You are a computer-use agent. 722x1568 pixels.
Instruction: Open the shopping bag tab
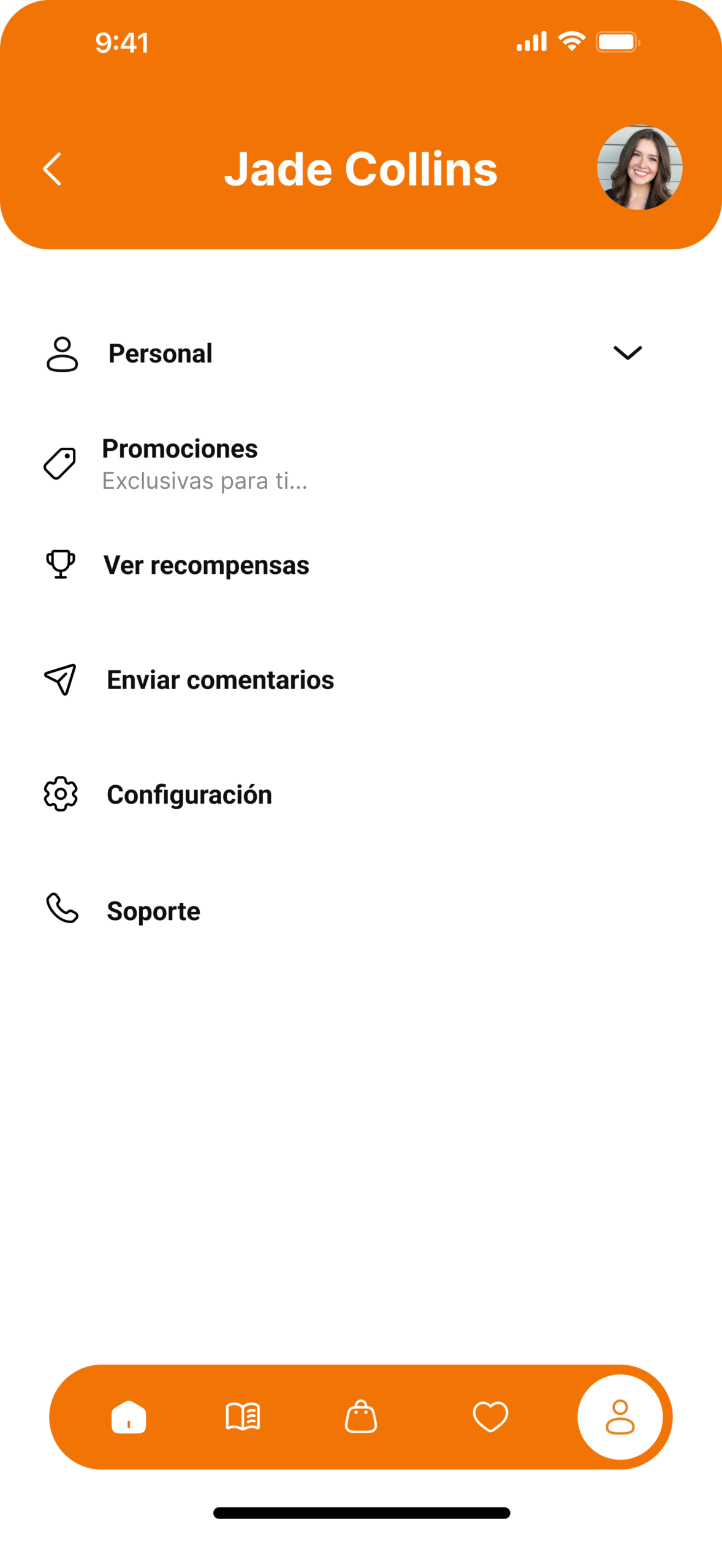click(361, 1417)
